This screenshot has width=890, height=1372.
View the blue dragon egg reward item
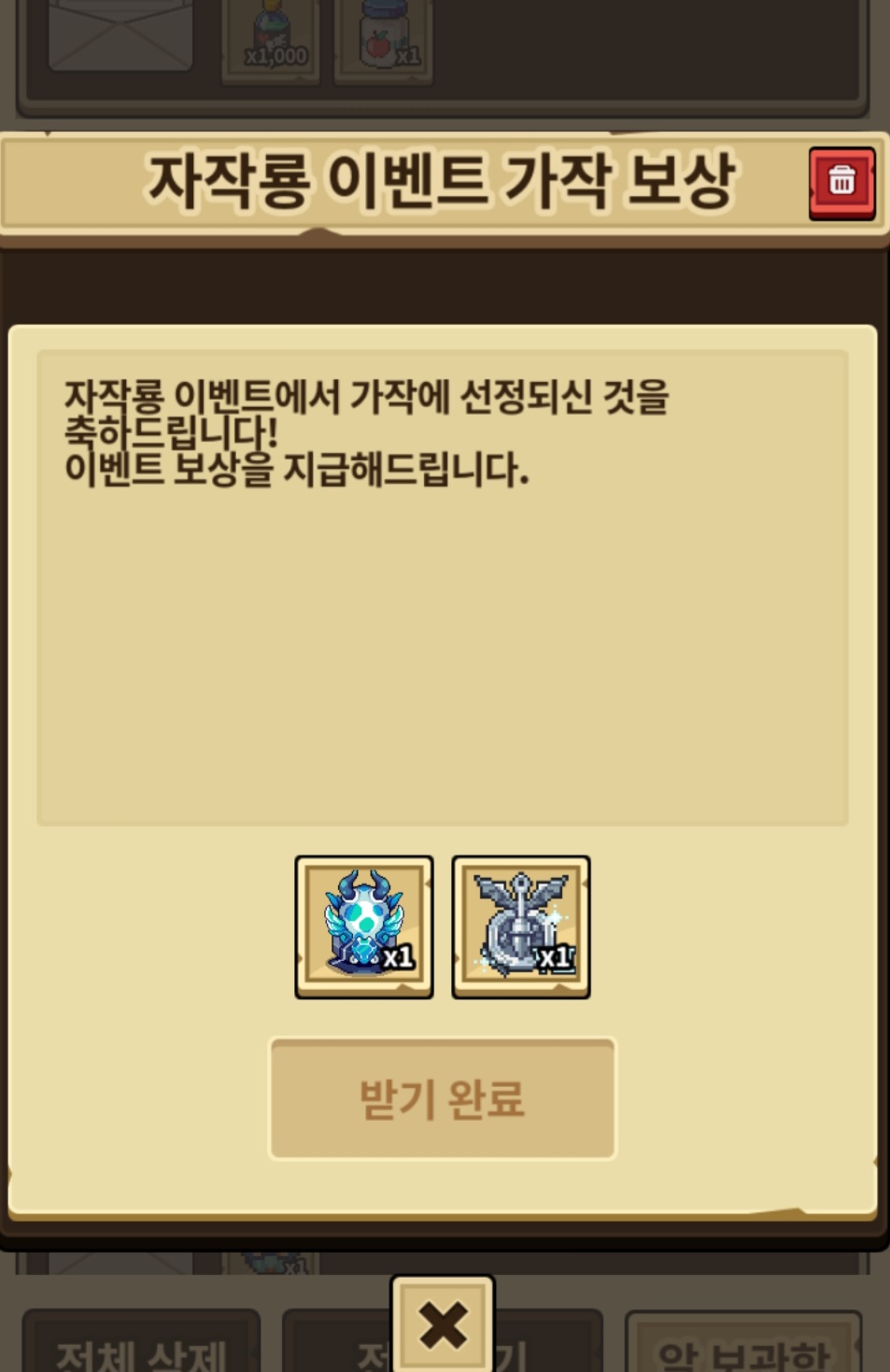coord(364,926)
